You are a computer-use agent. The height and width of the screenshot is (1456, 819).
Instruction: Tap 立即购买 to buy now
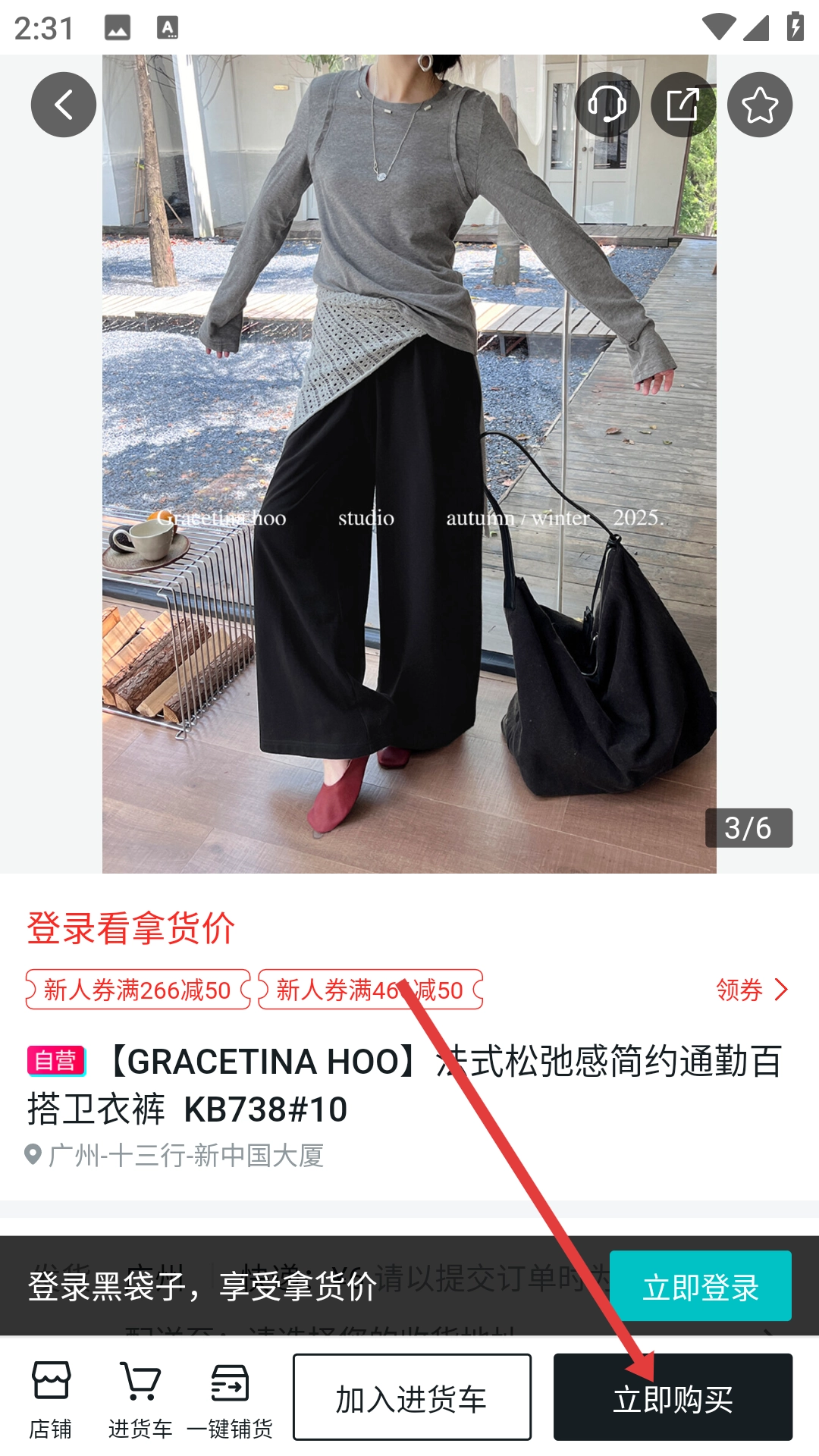[673, 1398]
